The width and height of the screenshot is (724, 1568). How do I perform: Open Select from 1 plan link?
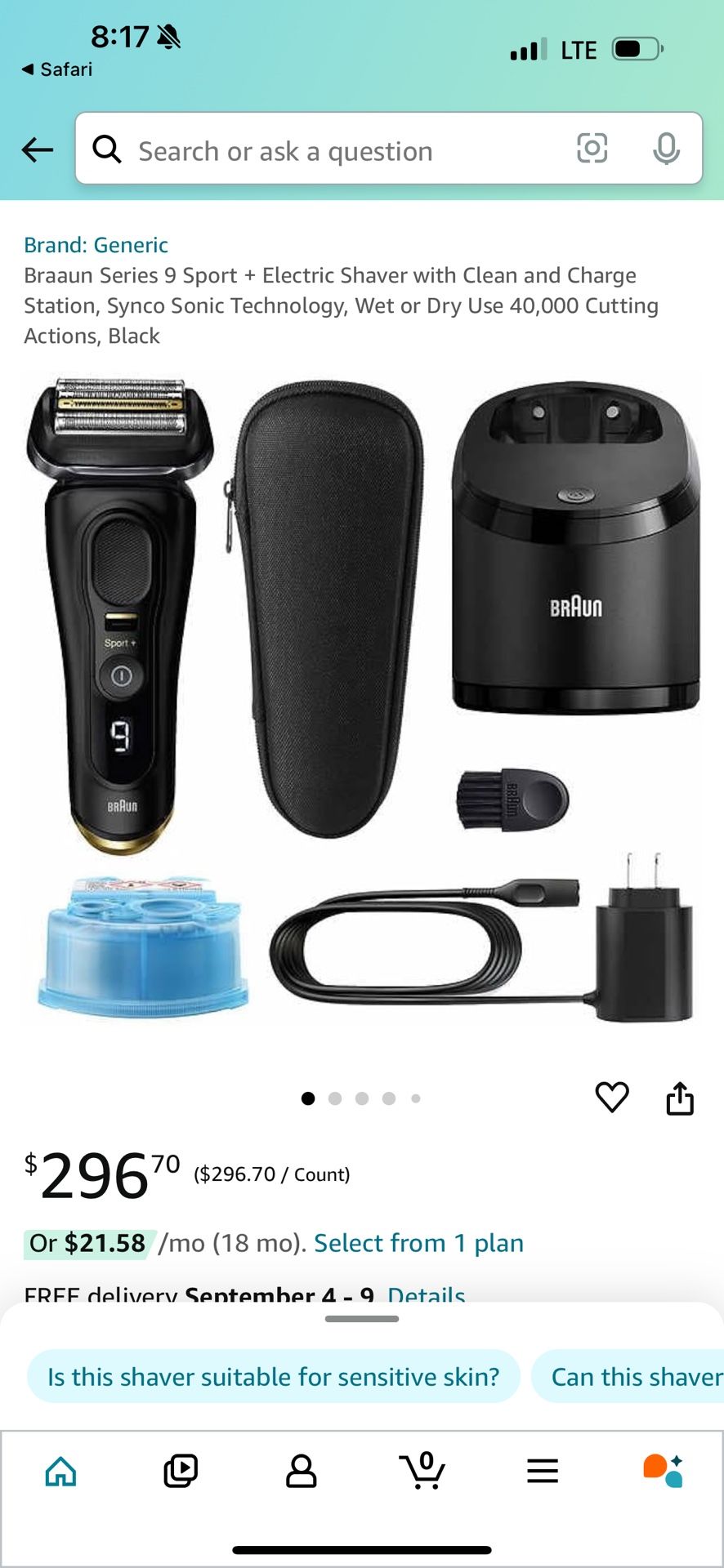[418, 1243]
